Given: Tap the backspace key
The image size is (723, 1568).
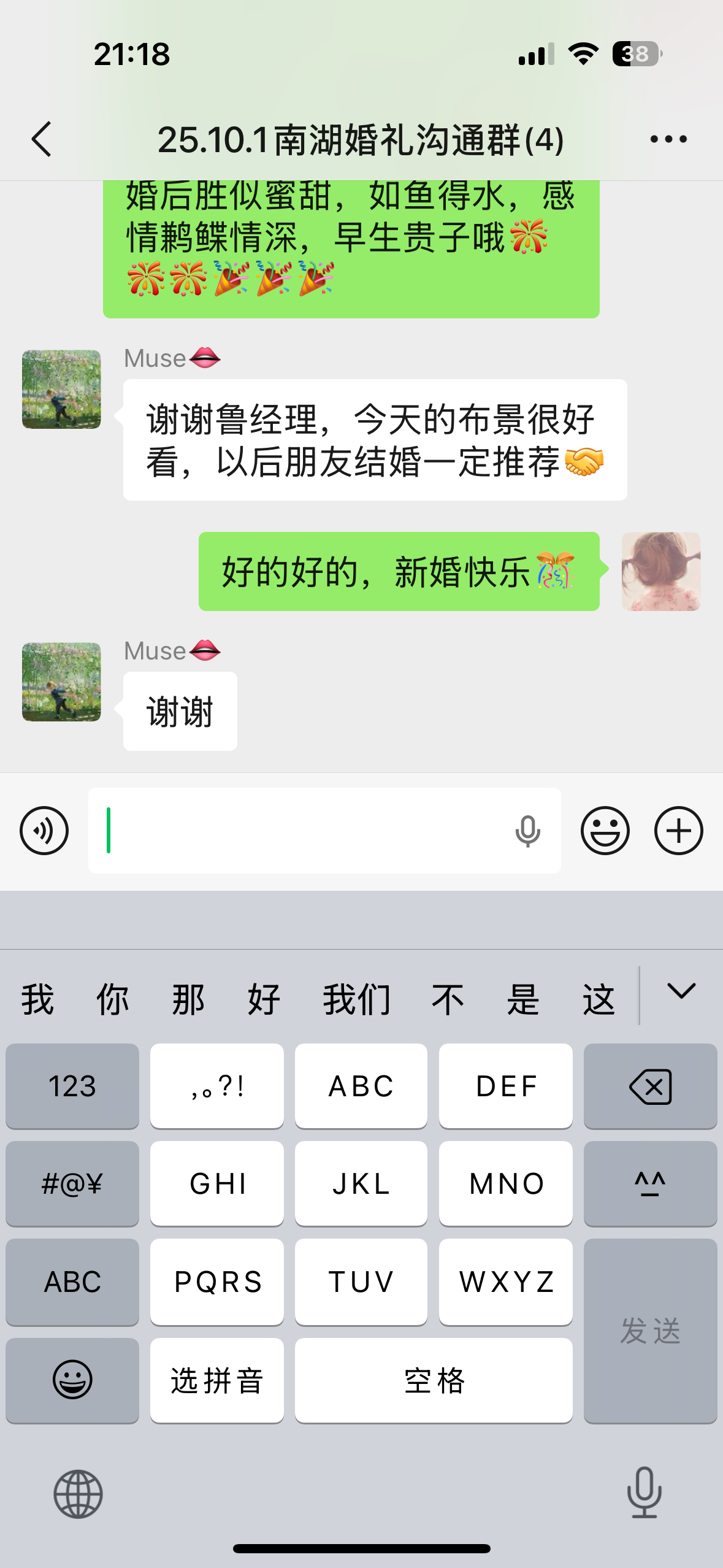Looking at the screenshot, I should 650,1086.
